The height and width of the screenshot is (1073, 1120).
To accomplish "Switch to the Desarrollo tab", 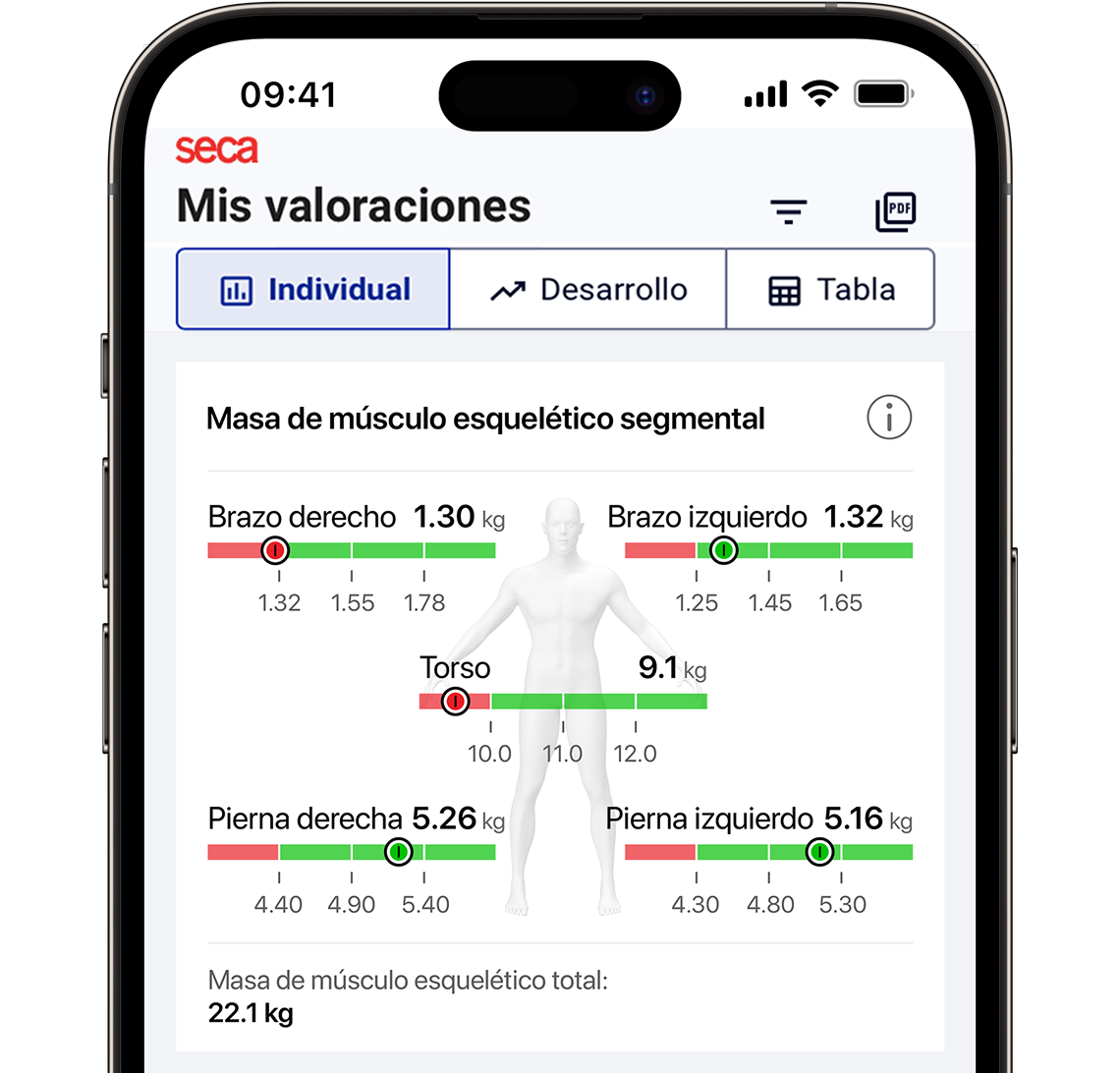I will coord(588,290).
